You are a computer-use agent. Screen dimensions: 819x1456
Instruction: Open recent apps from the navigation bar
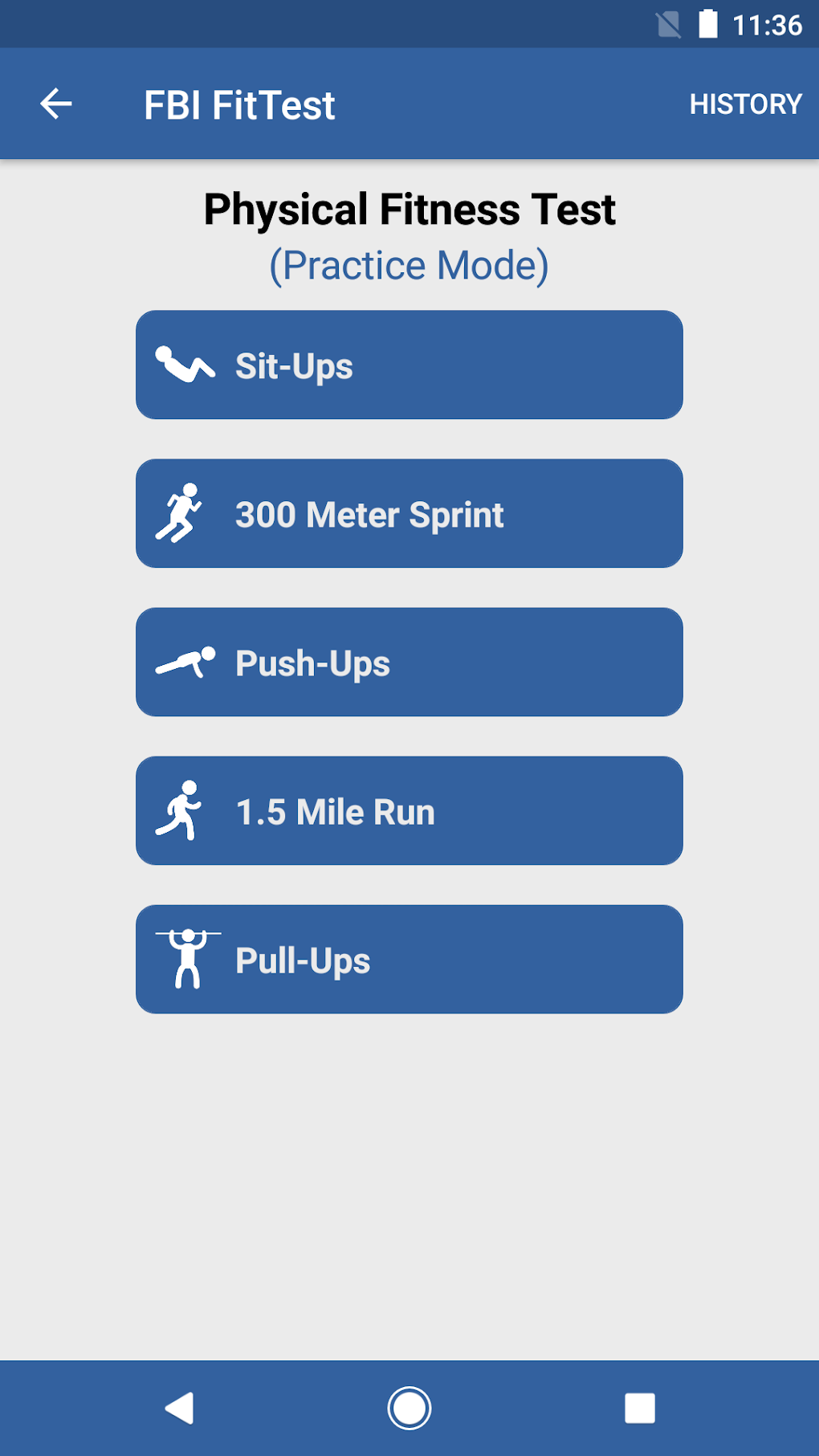coord(640,1408)
